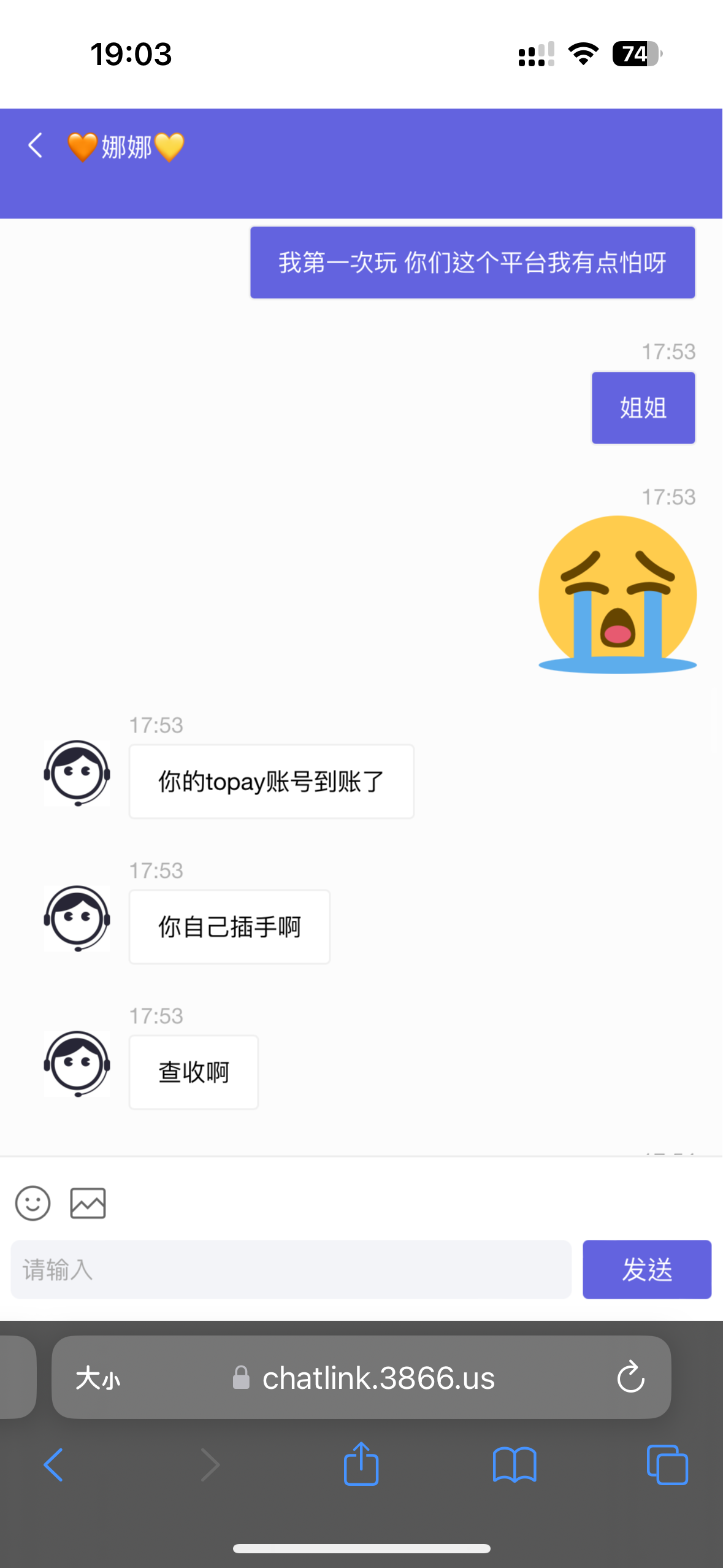Go back from the 娜娜 chat
The height and width of the screenshot is (1568, 723).
tap(36, 146)
